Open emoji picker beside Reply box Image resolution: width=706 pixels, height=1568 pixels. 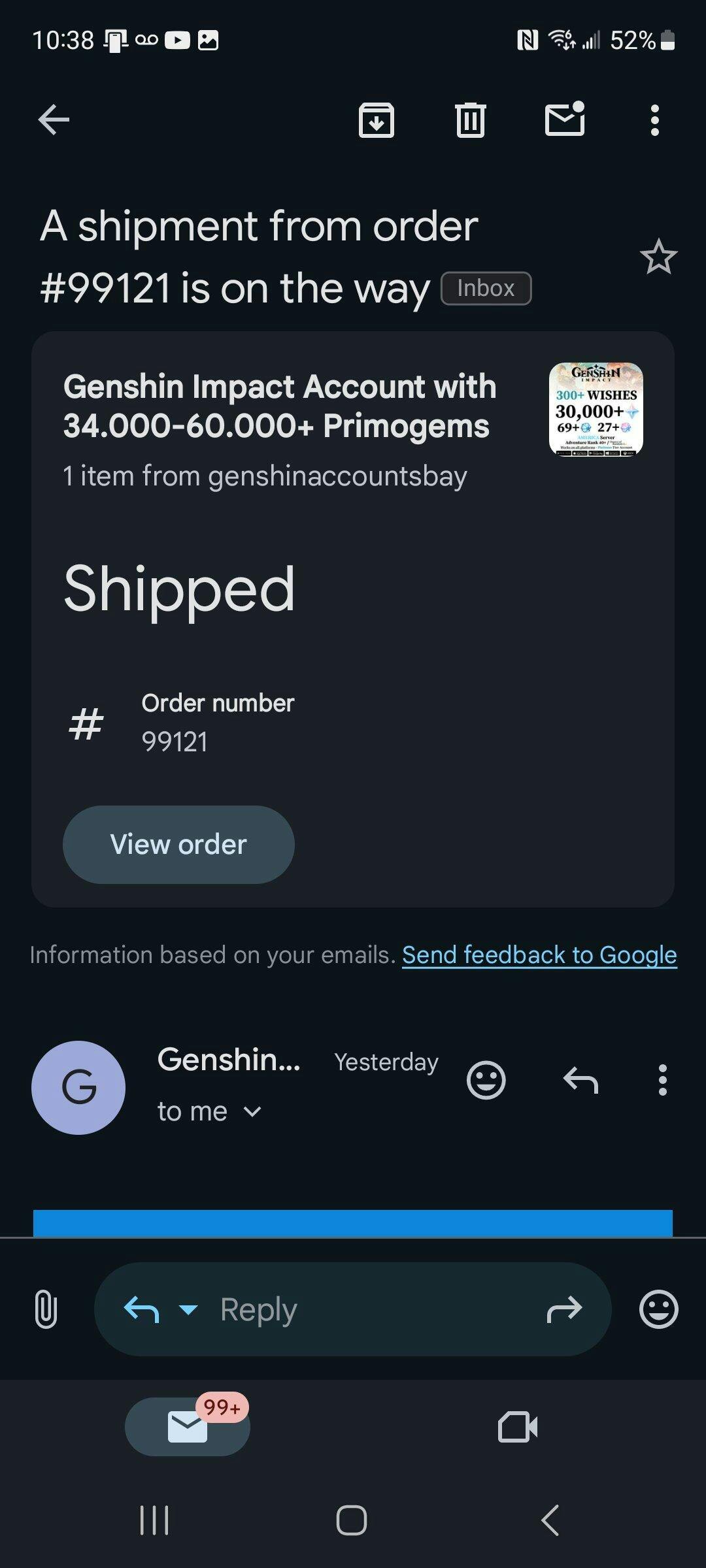point(658,1309)
